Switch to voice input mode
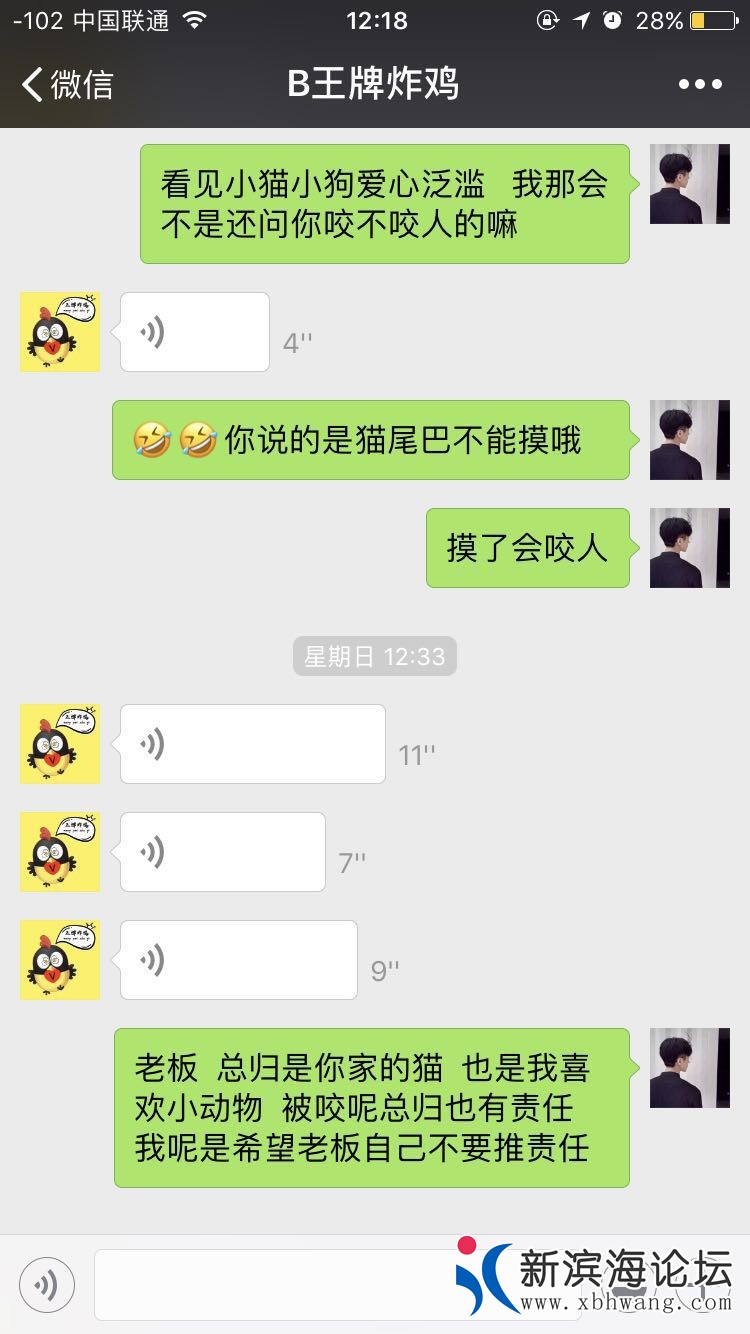The width and height of the screenshot is (750, 1334). pos(47,1285)
